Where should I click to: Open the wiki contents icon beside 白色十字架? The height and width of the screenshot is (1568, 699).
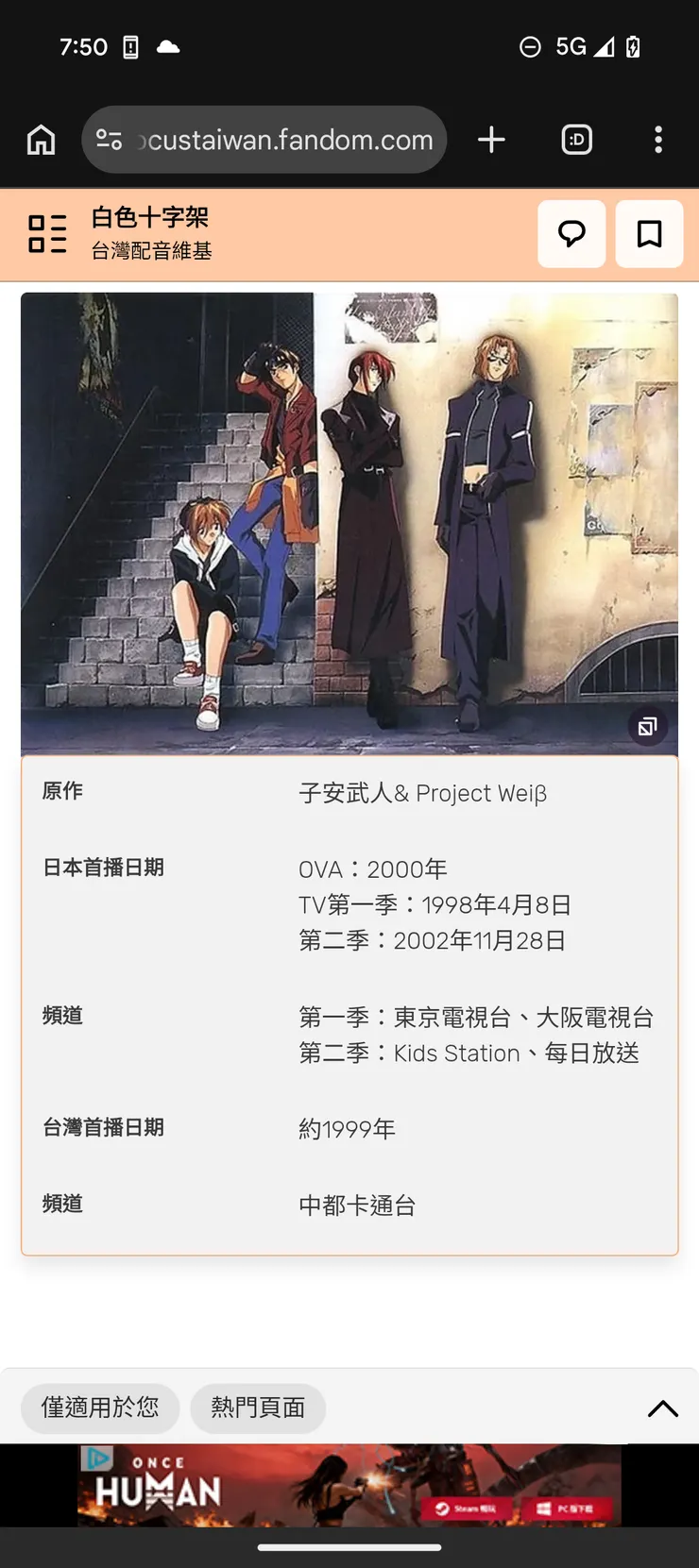pyautogui.click(x=46, y=230)
